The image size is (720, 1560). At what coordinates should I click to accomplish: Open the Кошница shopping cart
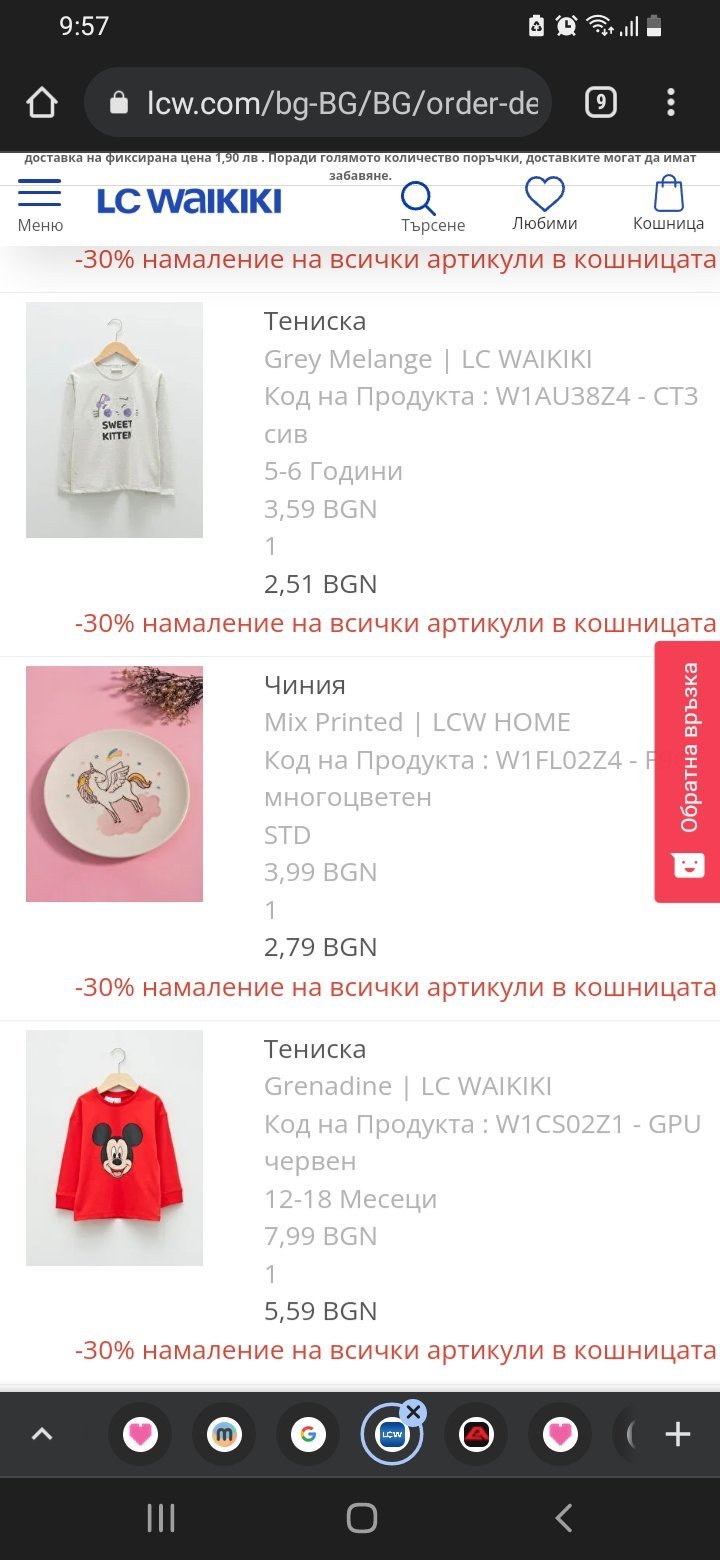668,204
